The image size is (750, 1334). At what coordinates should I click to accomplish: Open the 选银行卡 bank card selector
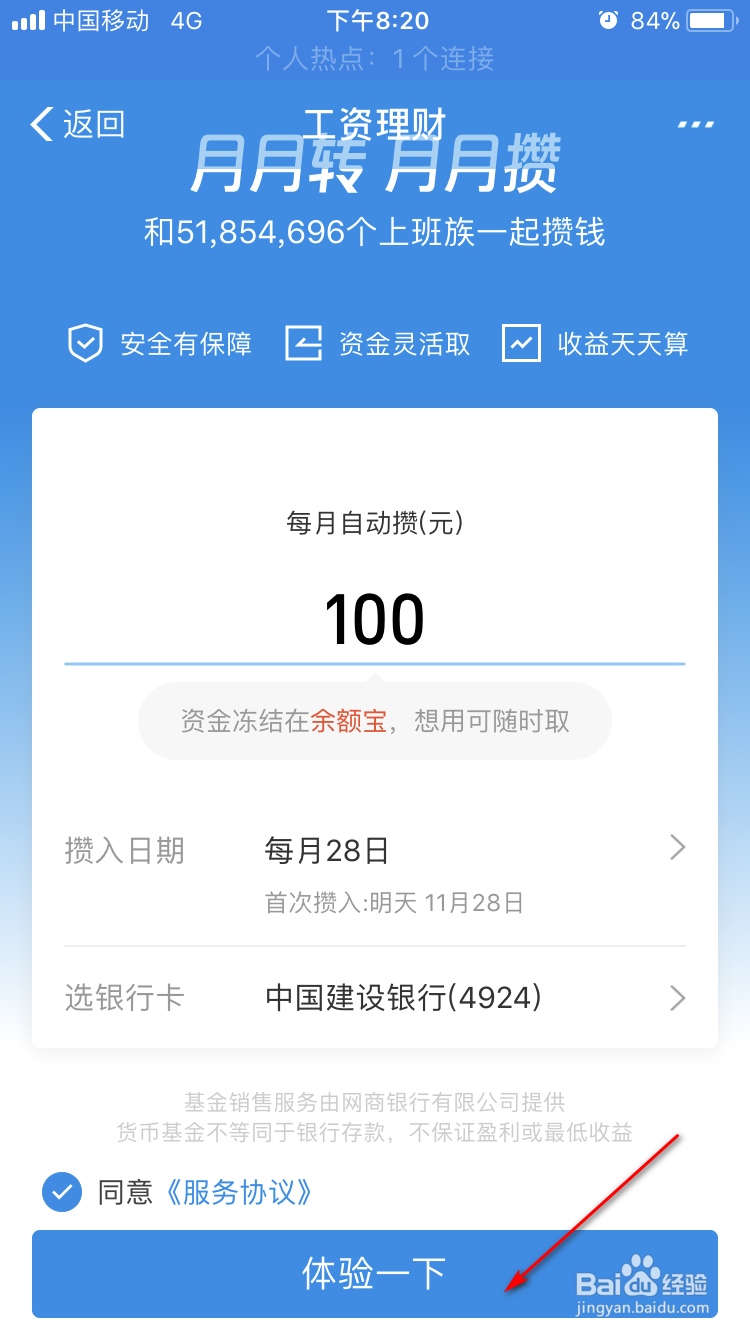(x=677, y=997)
